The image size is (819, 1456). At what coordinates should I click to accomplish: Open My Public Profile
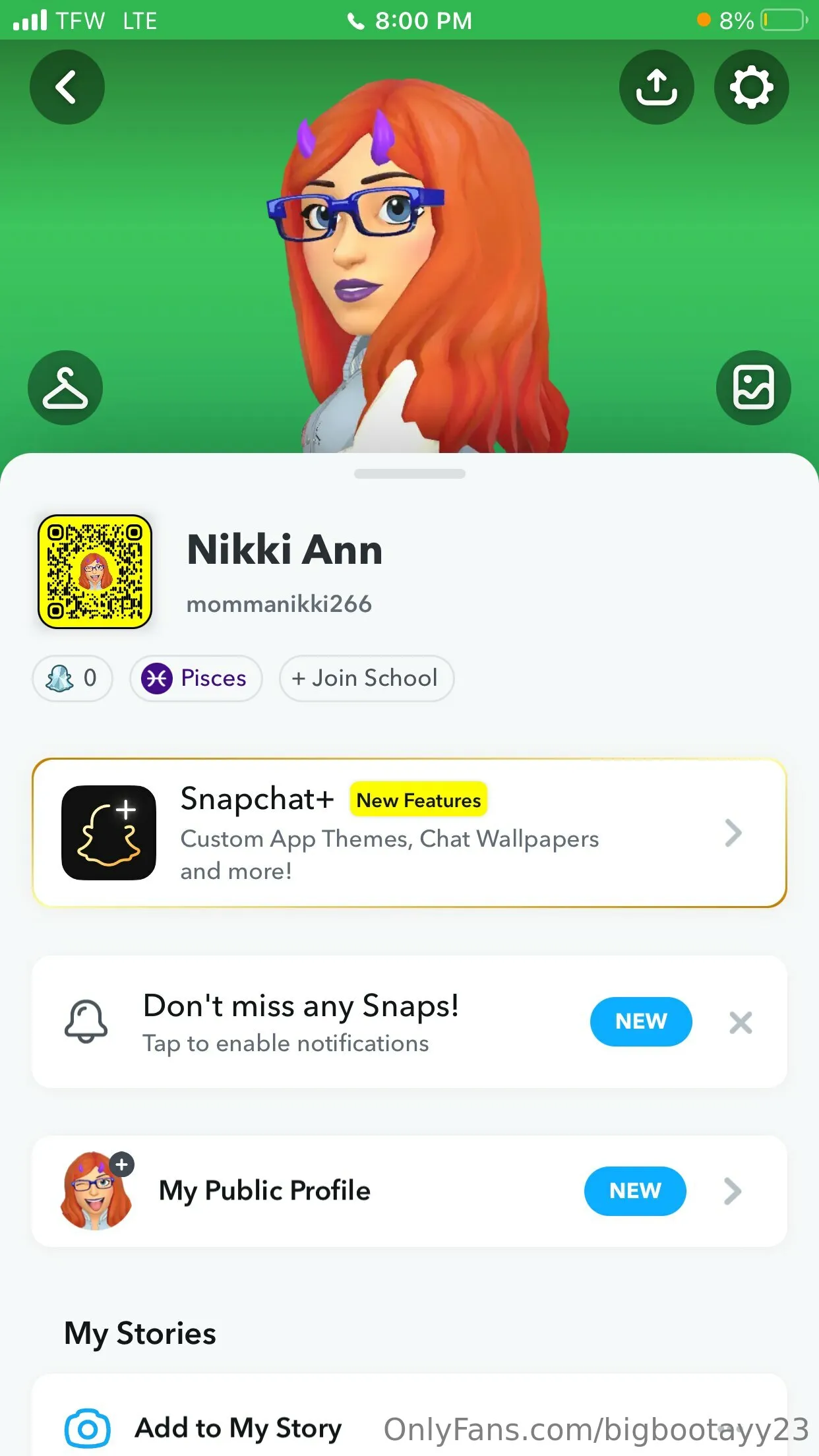point(264,1191)
